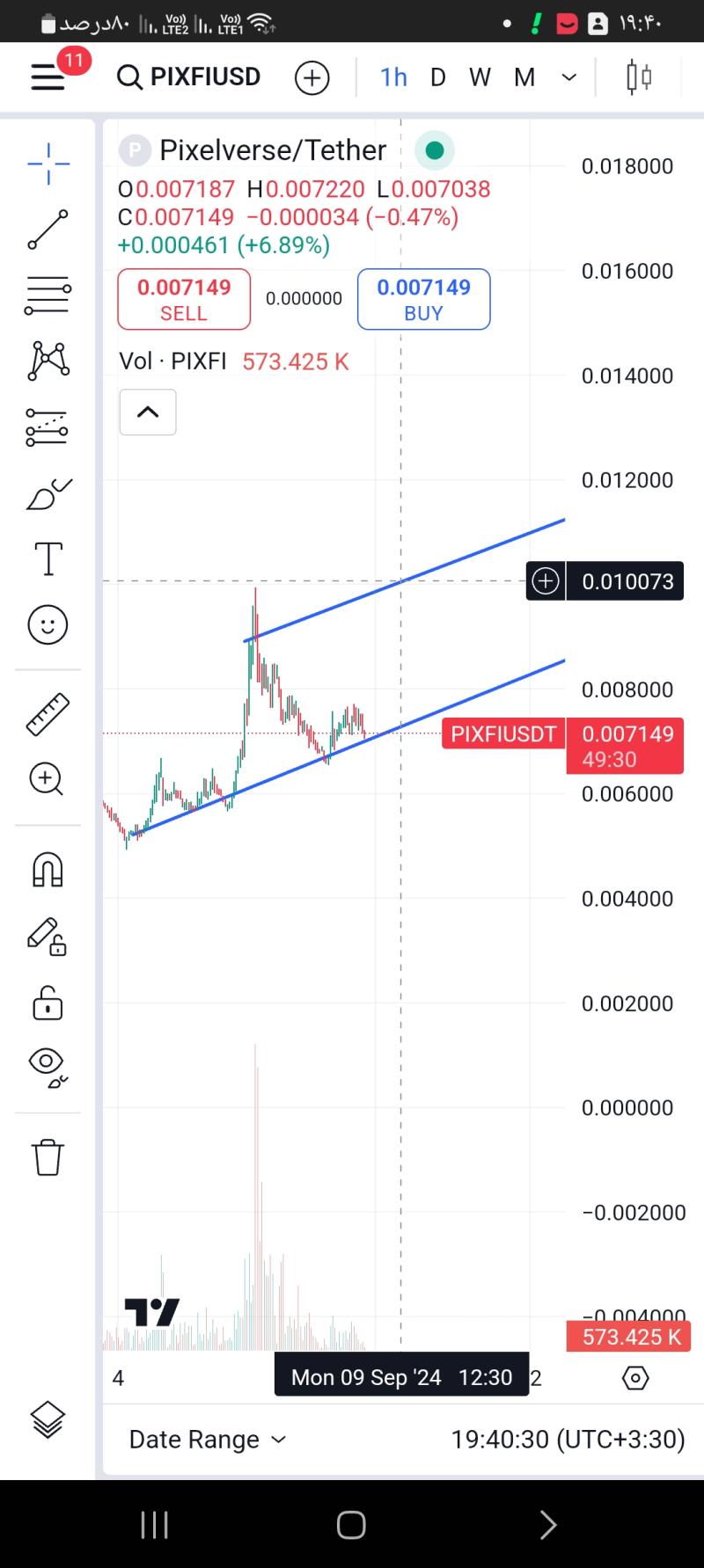Select the W timeframe
The width and height of the screenshot is (704, 1568).
pos(480,77)
